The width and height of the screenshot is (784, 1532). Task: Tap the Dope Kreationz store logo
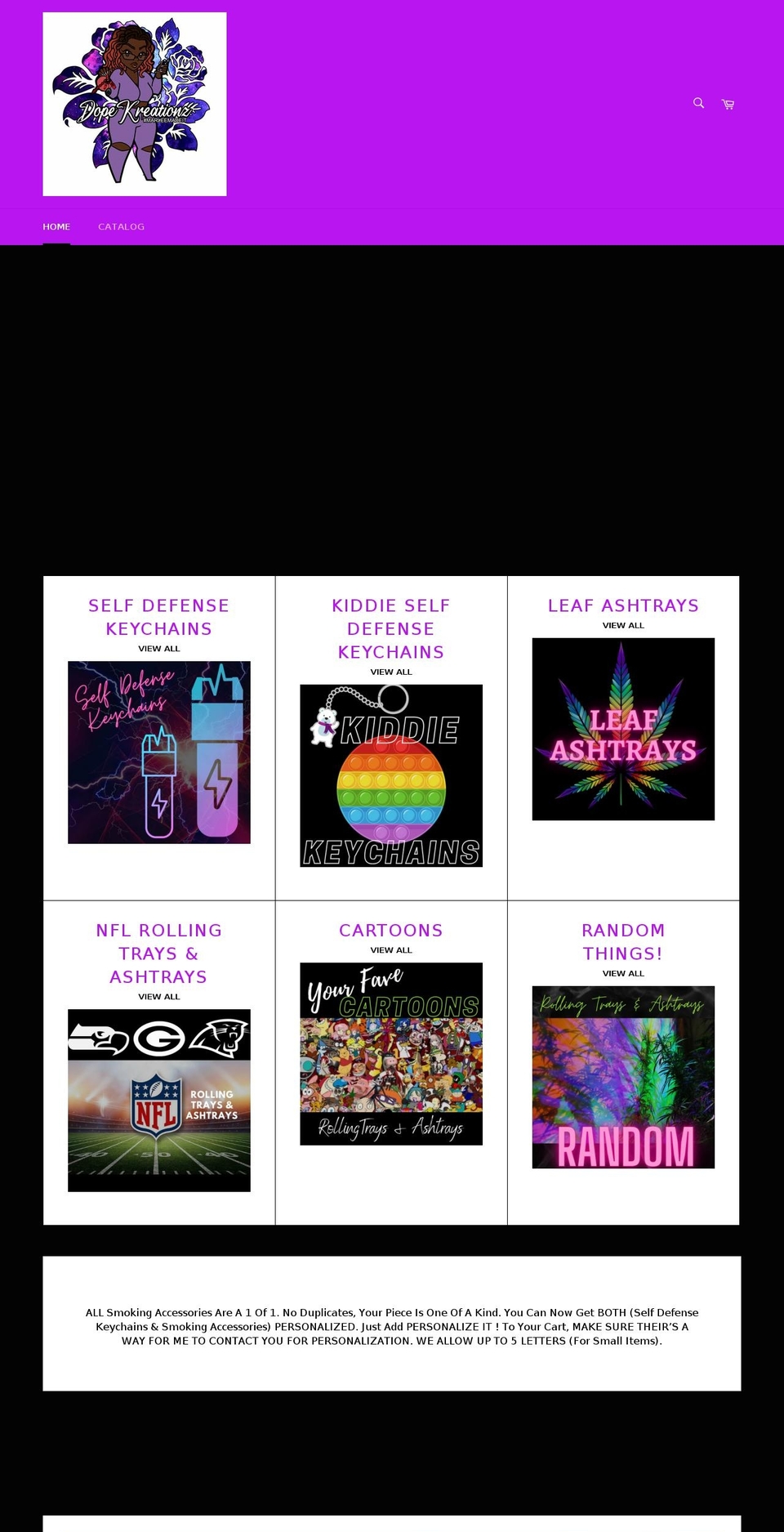(x=135, y=105)
